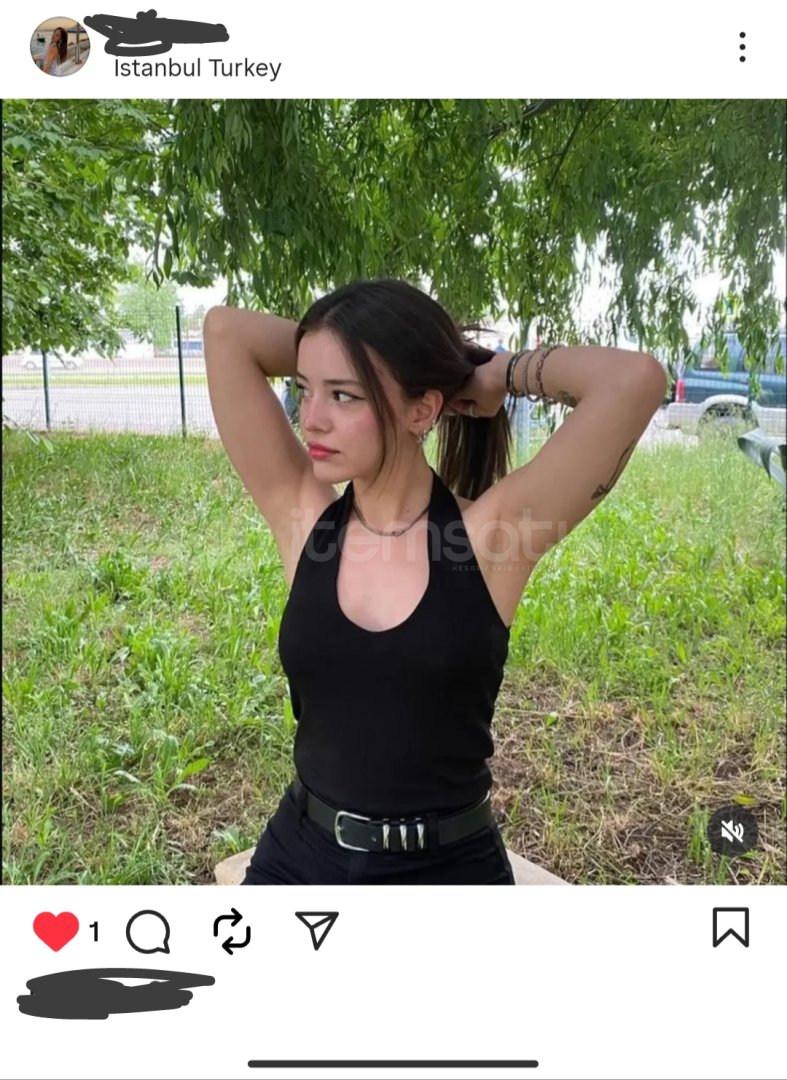Open the poster's profile picture
Viewport: 787px width, 1080px height.
60,47
